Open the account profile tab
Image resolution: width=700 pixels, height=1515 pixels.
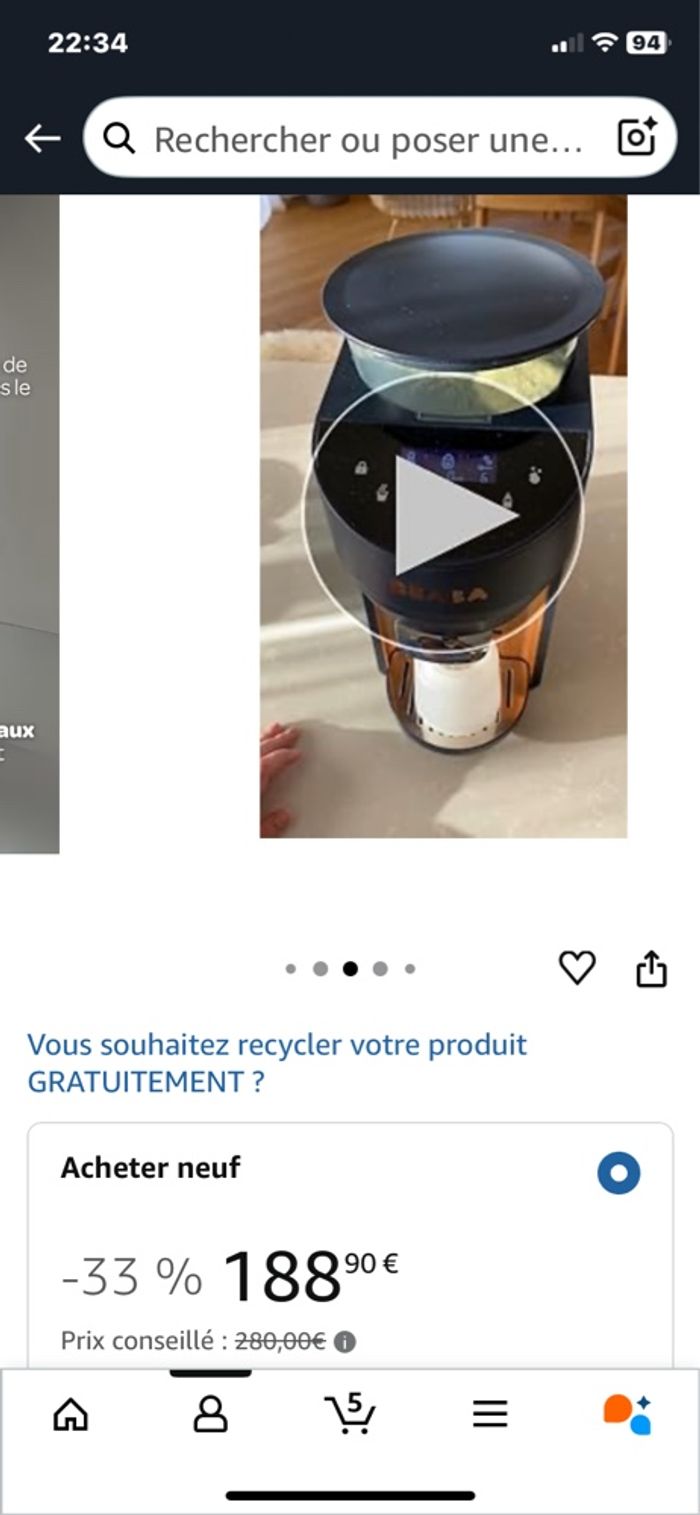[x=210, y=1414]
